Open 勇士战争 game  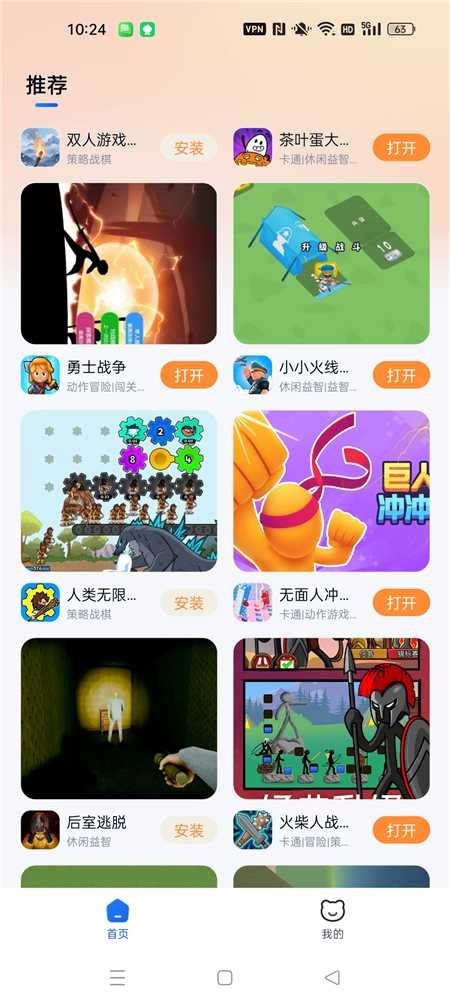188,375
